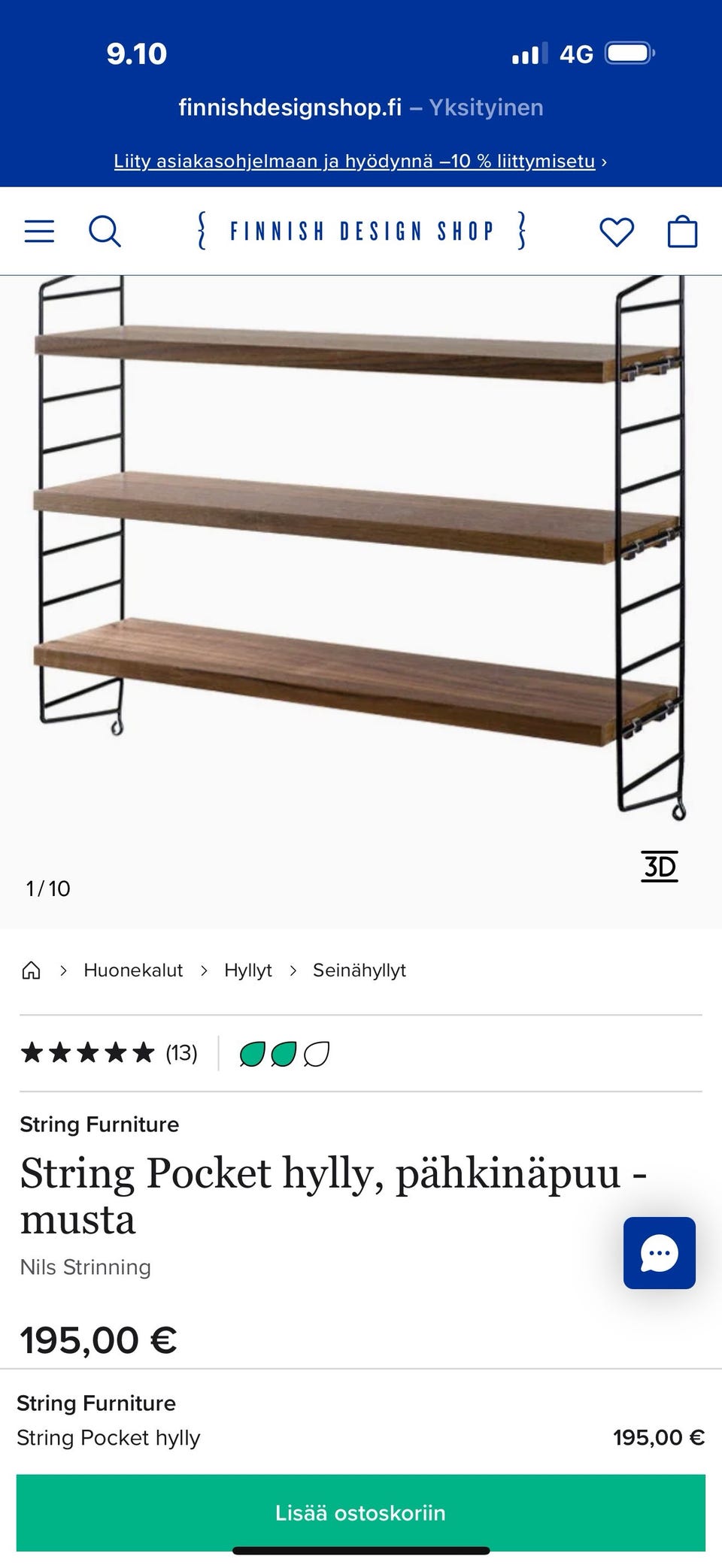Launch the 3D product view
This screenshot has height=1568, width=722.
point(659,866)
